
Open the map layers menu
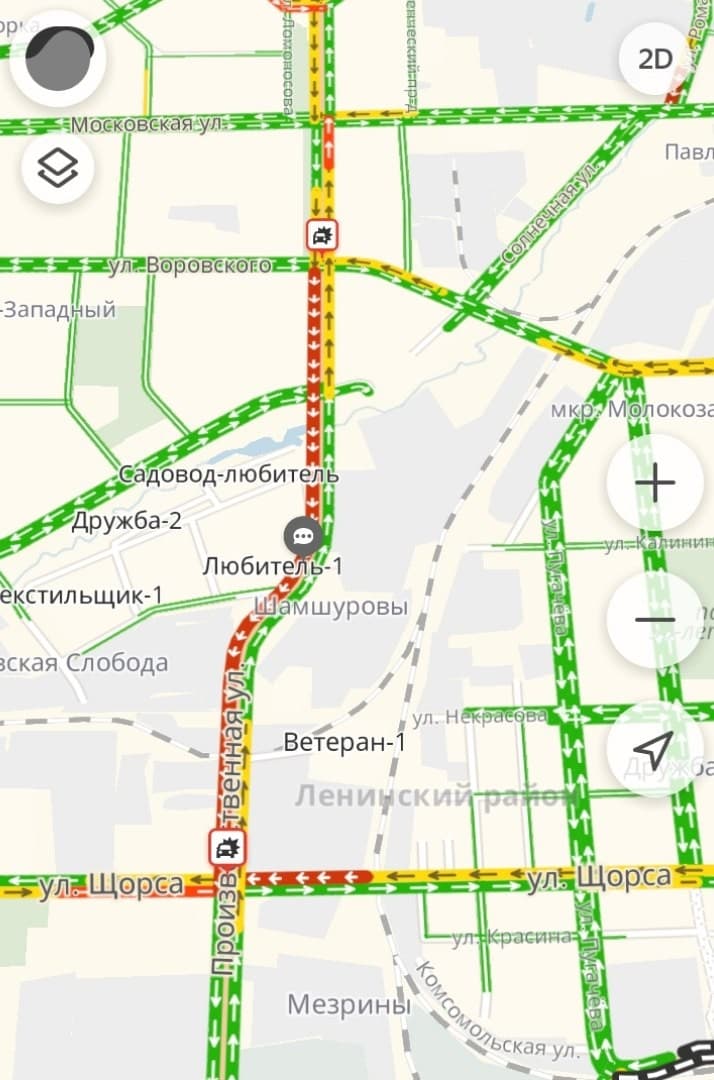point(58,167)
